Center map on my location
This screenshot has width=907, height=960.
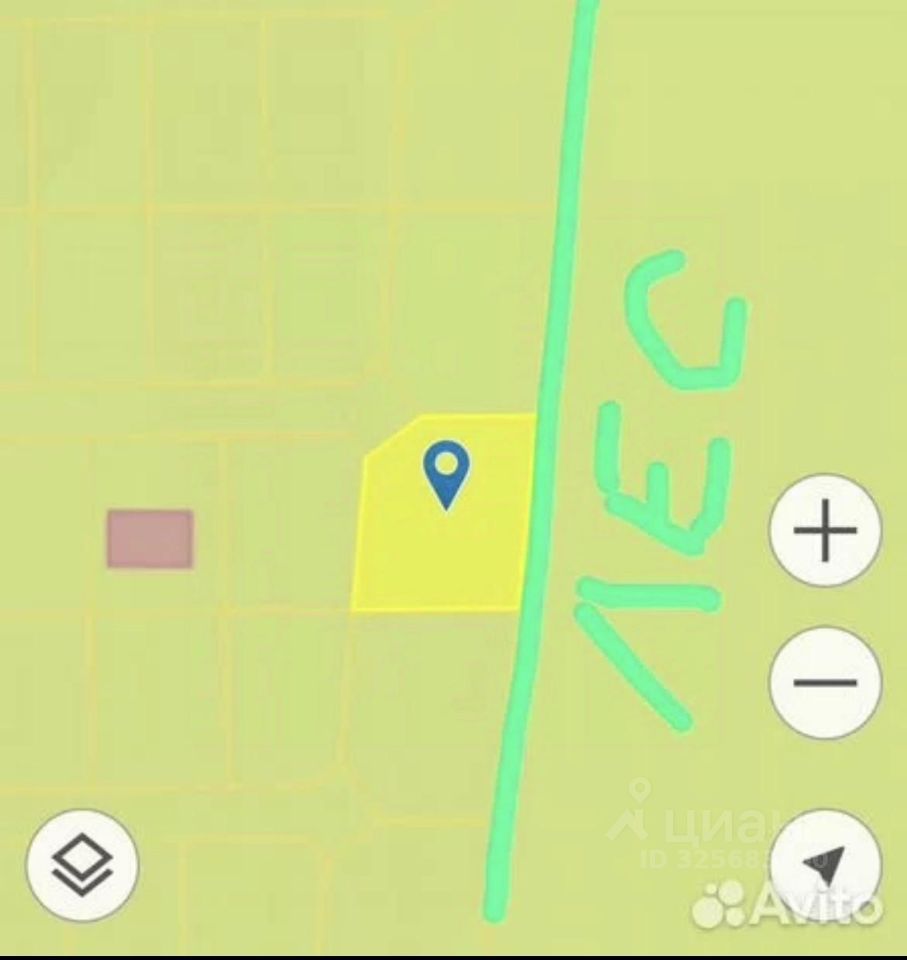click(826, 864)
